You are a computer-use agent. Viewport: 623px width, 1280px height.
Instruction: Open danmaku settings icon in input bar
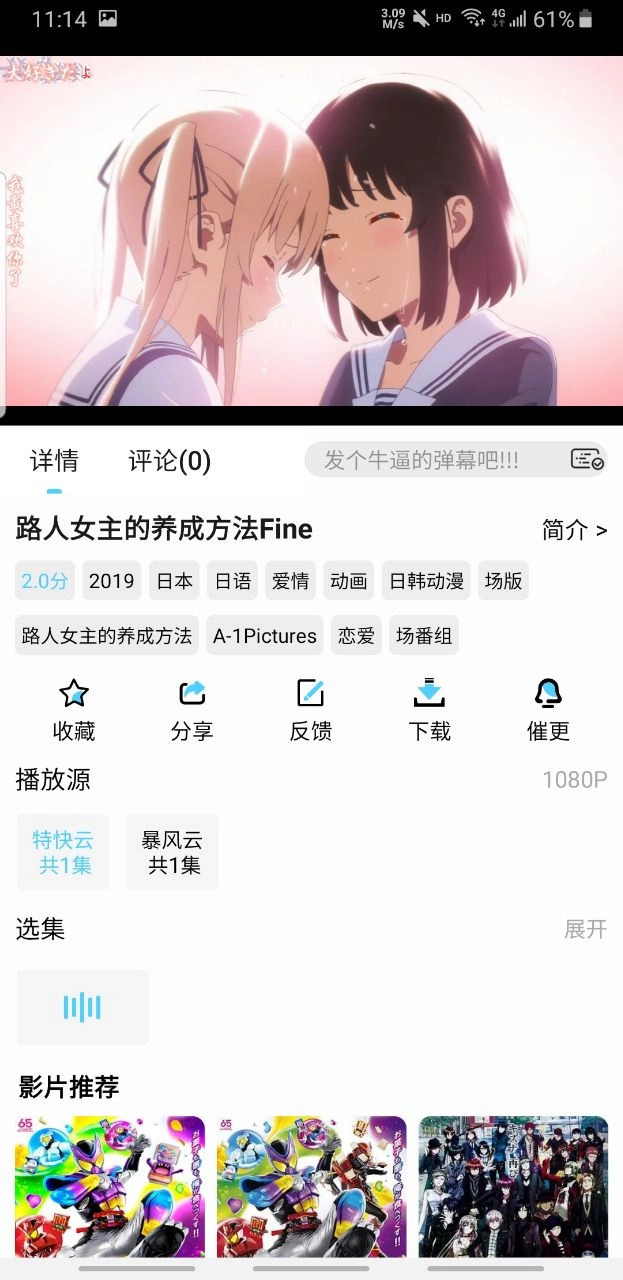point(587,460)
